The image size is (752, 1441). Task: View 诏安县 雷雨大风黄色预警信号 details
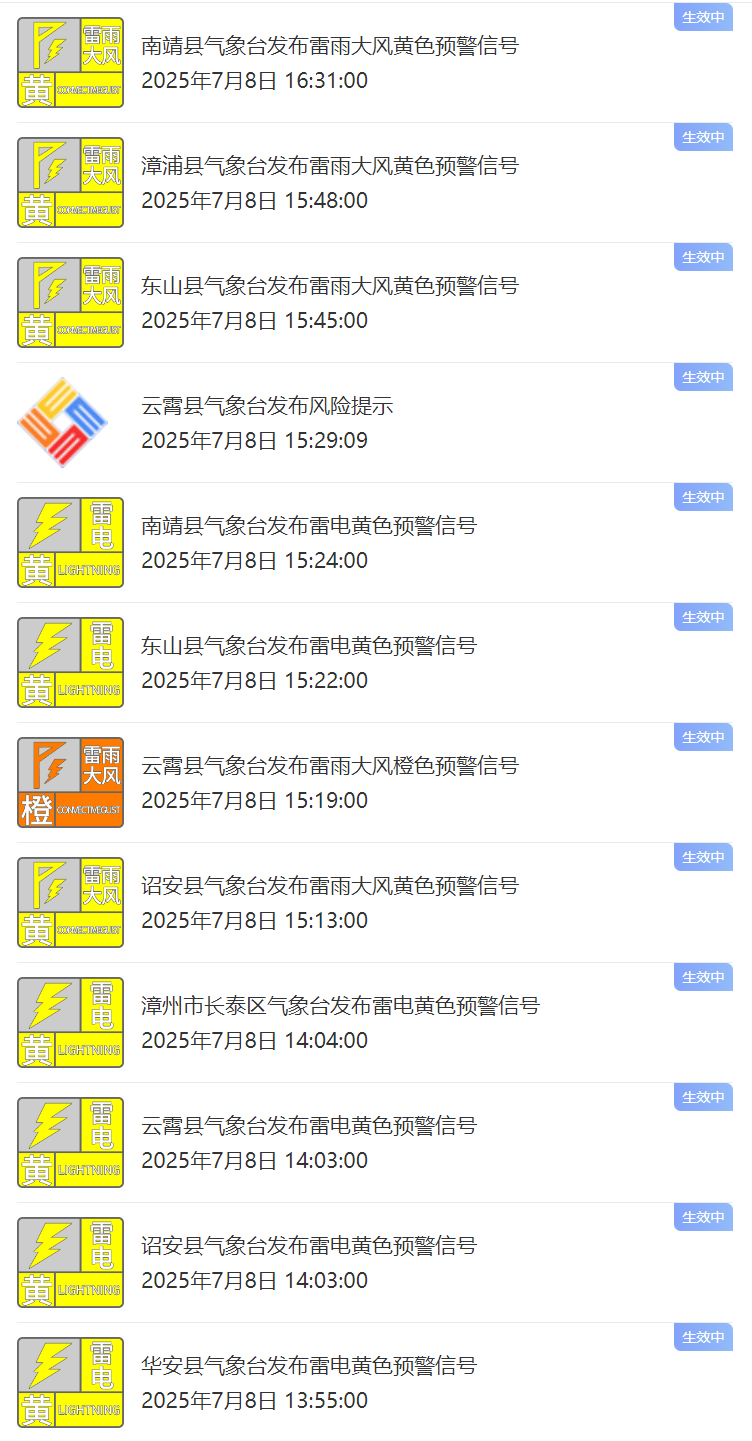(330, 886)
